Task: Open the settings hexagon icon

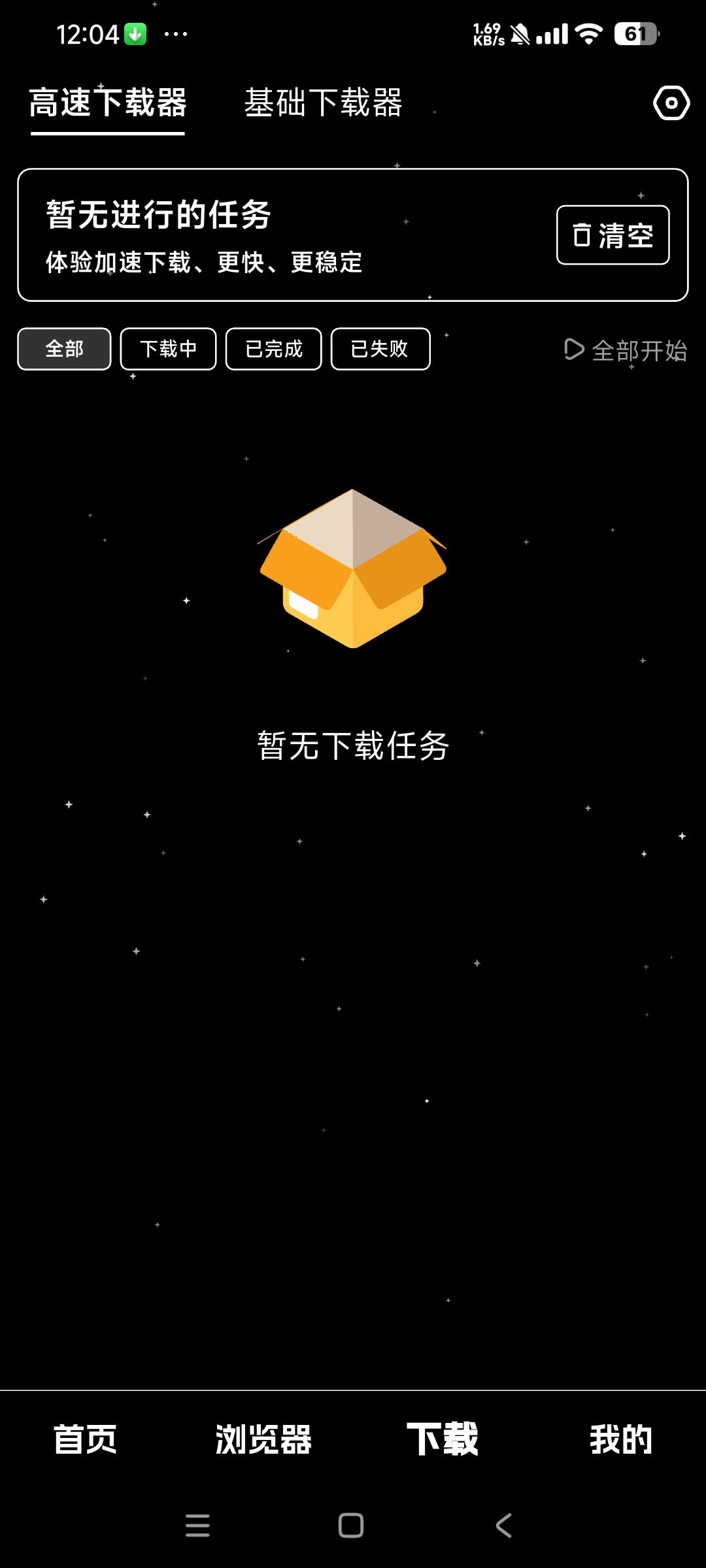Action: 671,103
